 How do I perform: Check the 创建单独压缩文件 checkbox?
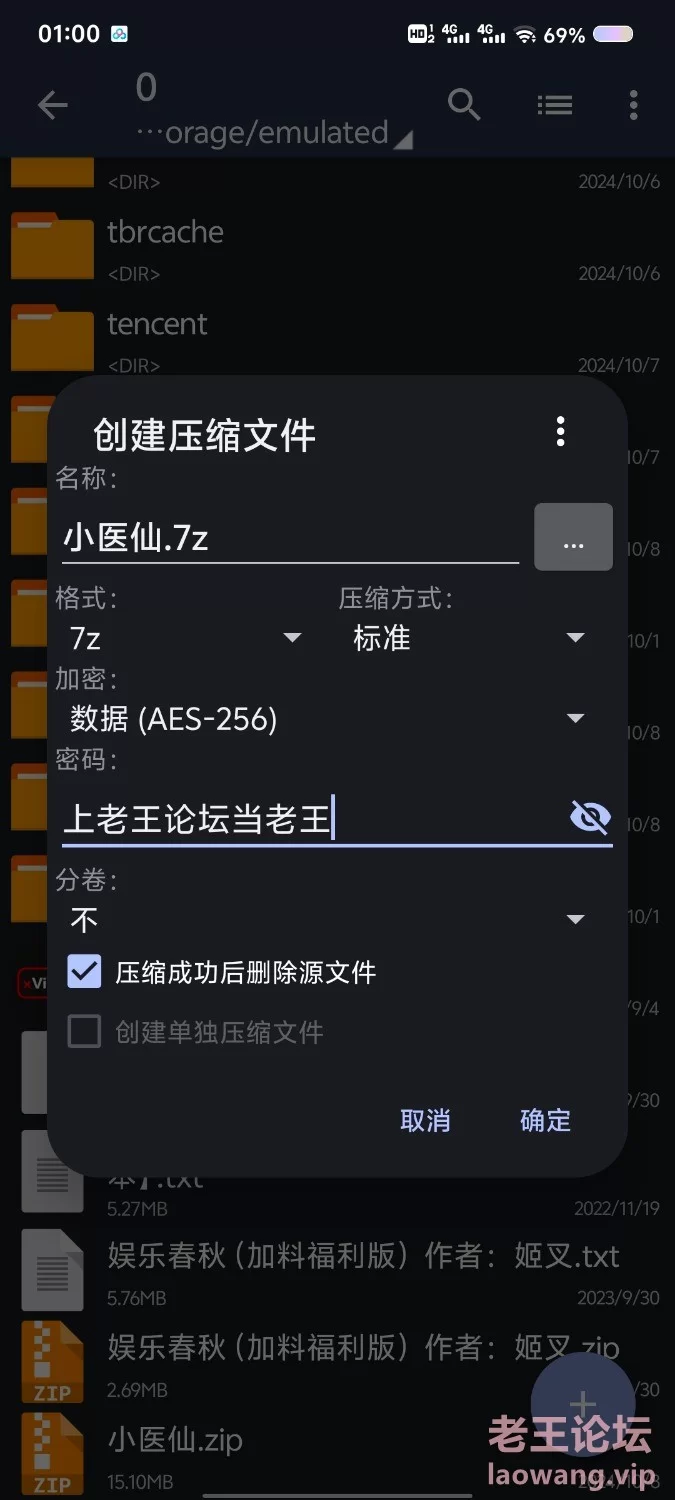85,1031
